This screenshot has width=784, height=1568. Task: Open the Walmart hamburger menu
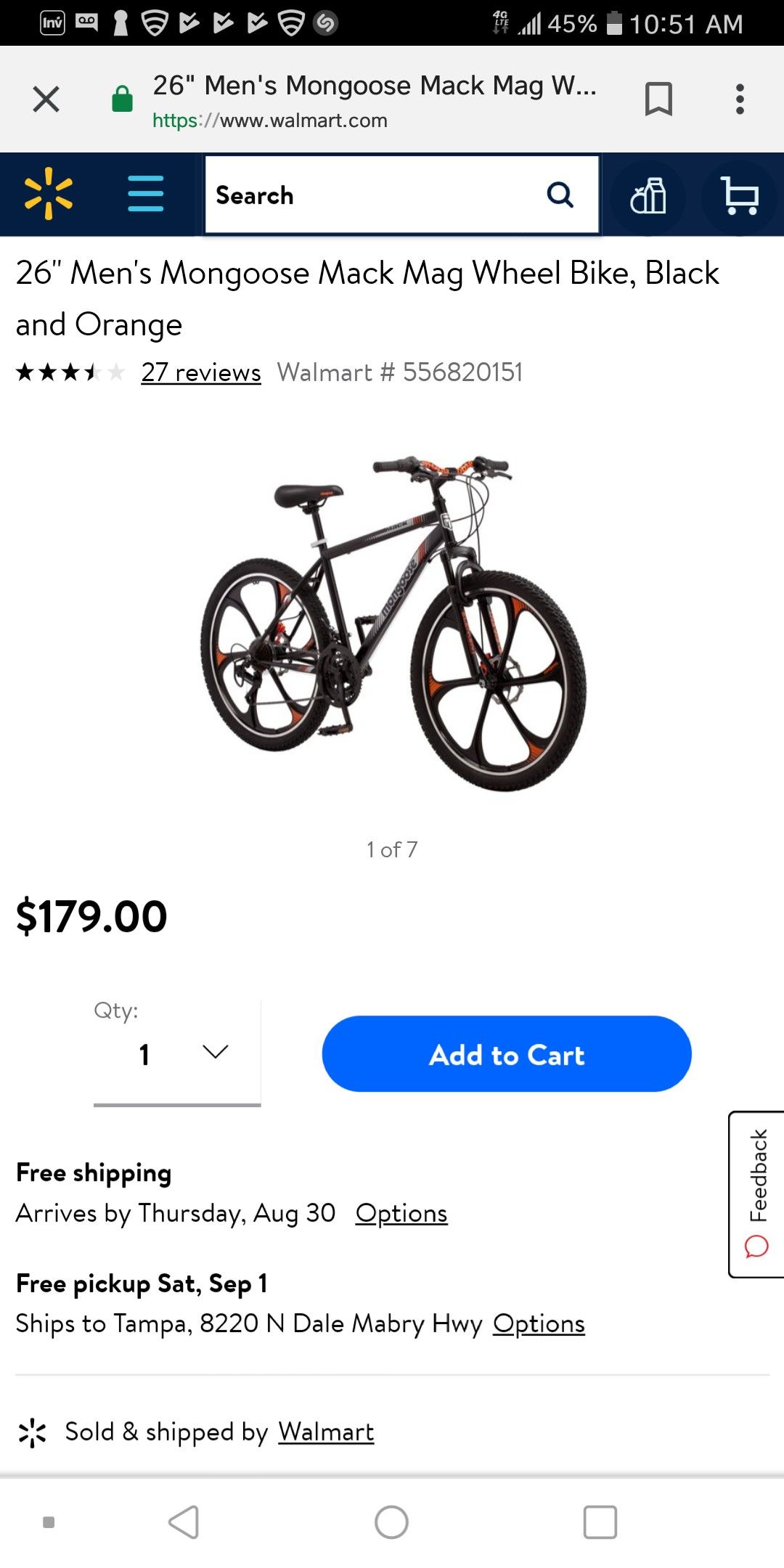pos(145,194)
